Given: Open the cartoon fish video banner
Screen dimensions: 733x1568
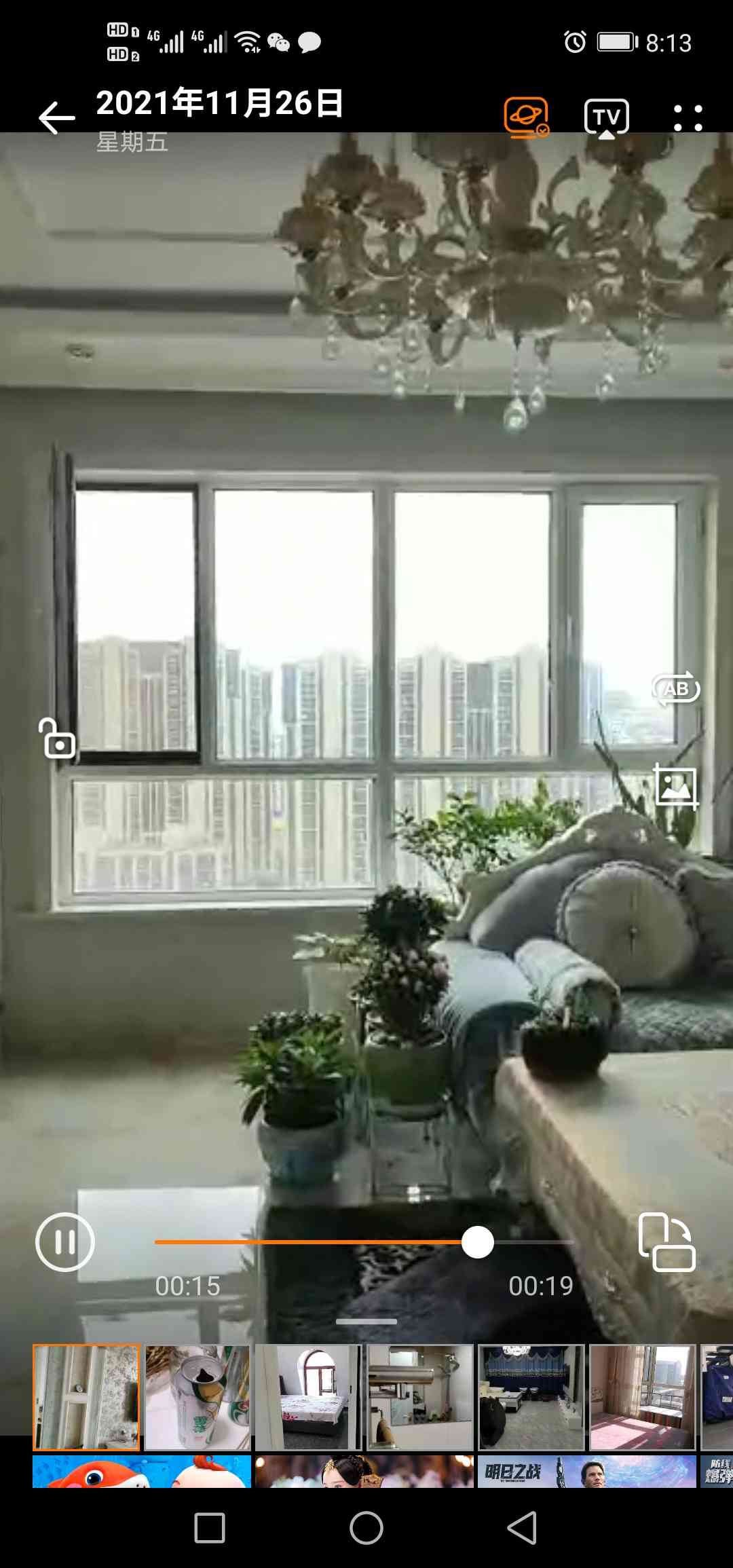Looking at the screenshot, I should [141, 1472].
